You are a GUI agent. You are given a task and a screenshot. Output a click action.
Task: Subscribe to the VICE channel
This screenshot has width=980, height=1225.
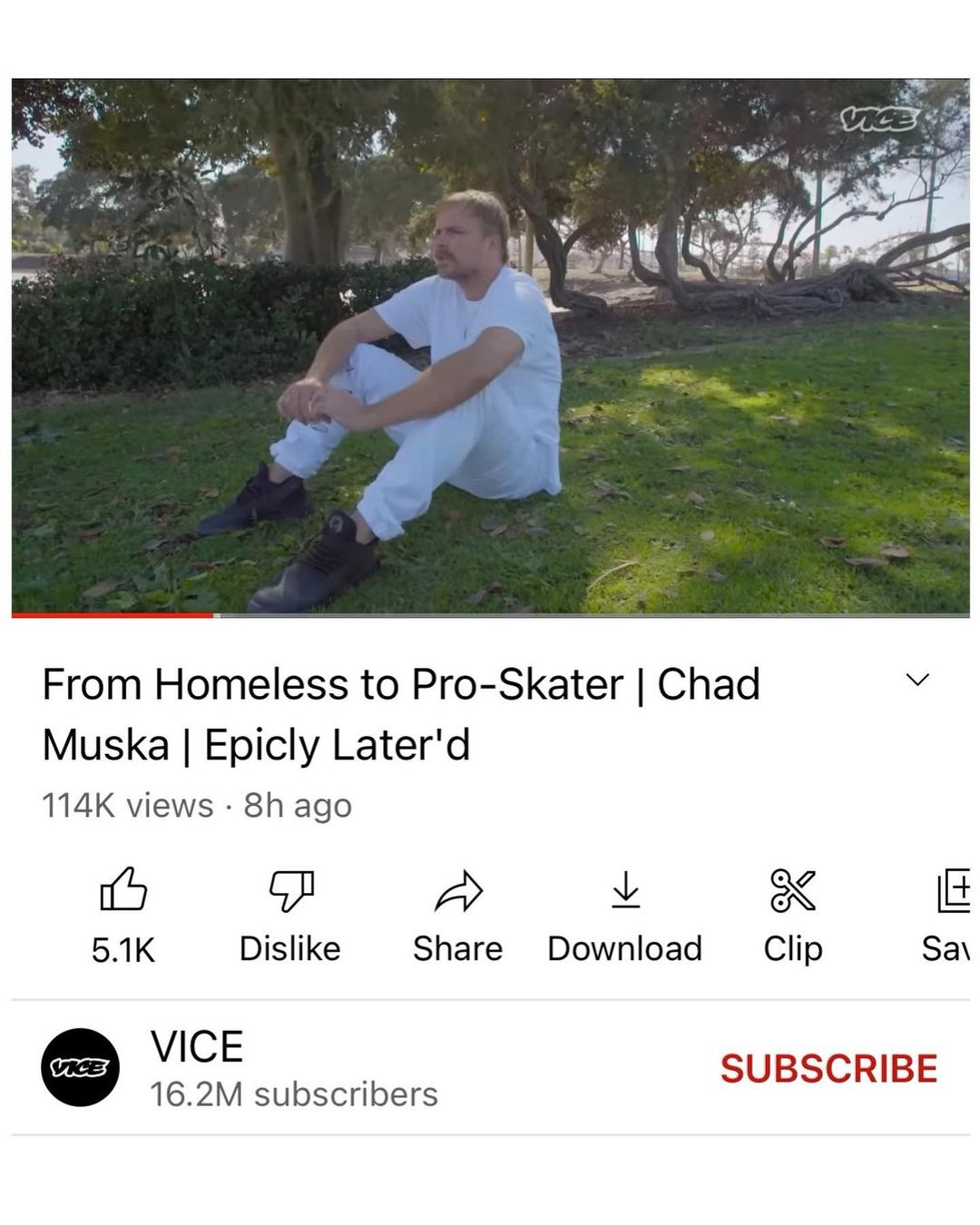coord(828,1068)
